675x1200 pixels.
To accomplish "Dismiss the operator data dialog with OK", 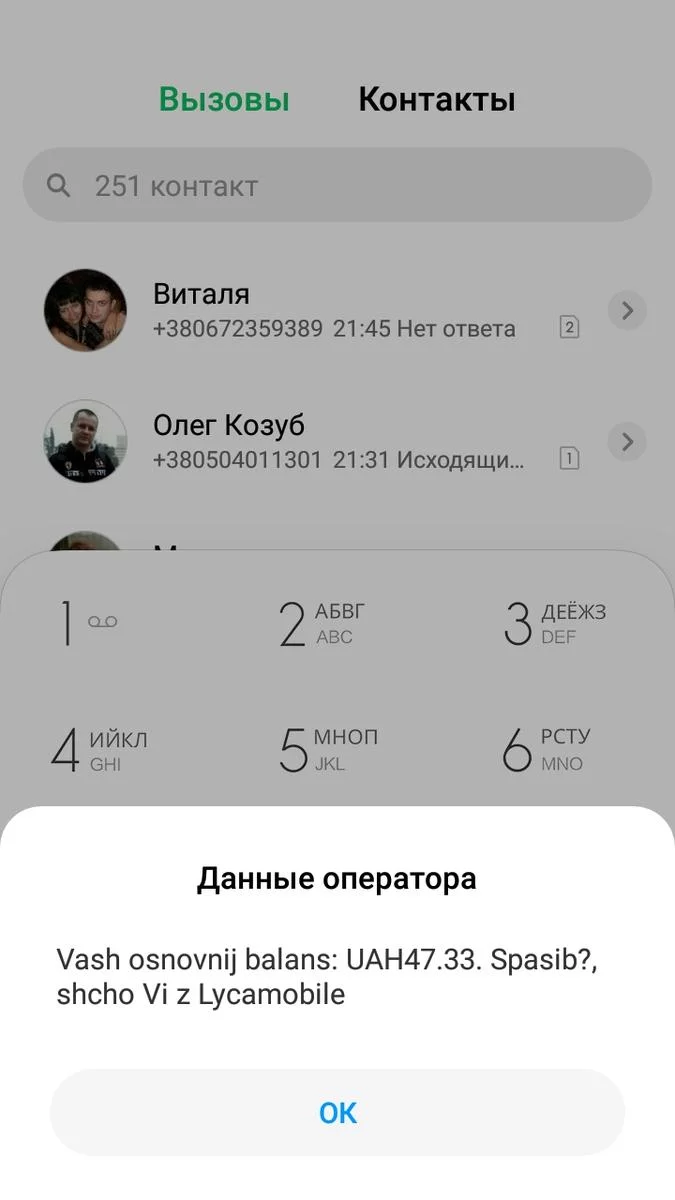I will pyautogui.click(x=337, y=1113).
